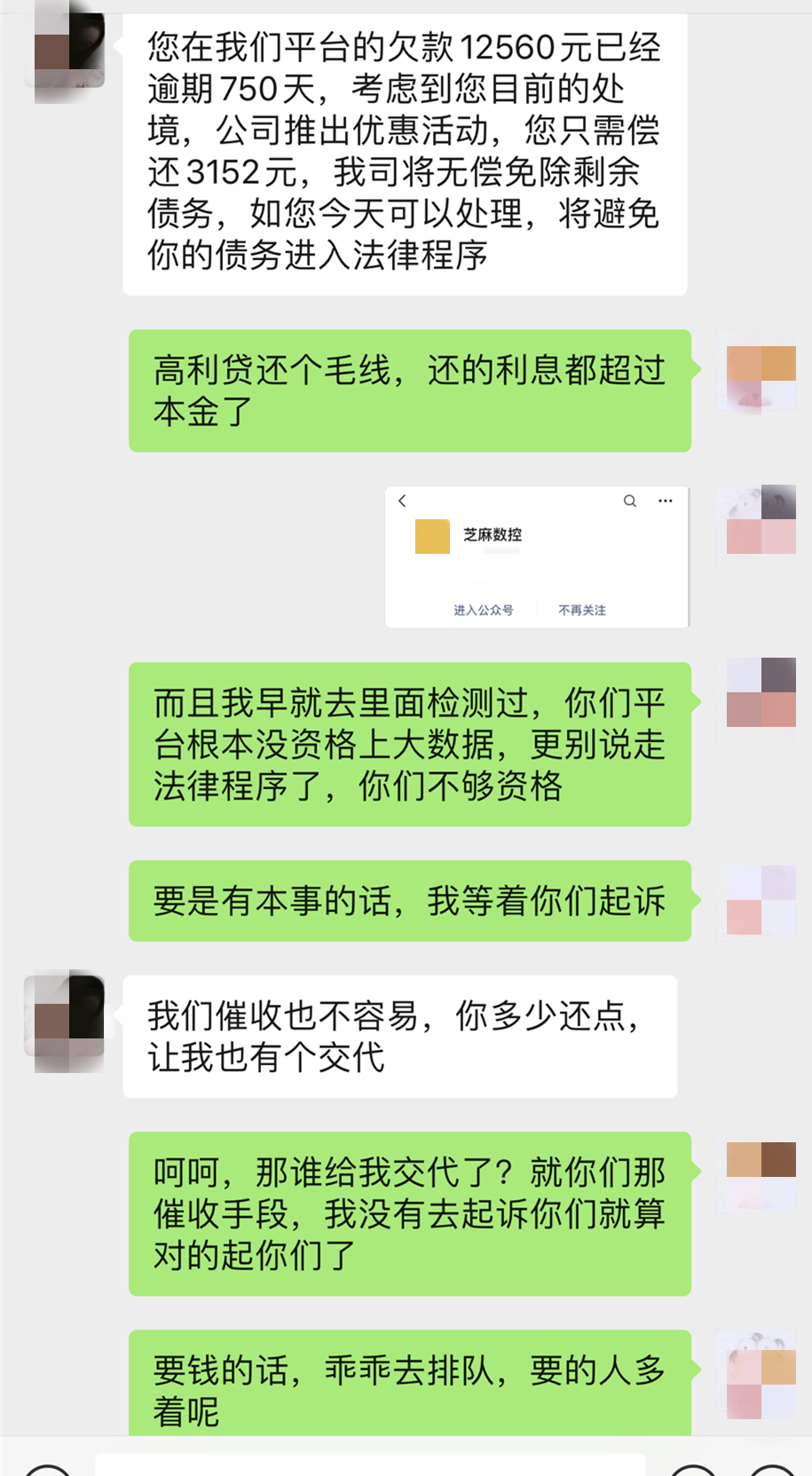Tap the collector's avatar beside the 欠款12560元 message

[69, 51]
